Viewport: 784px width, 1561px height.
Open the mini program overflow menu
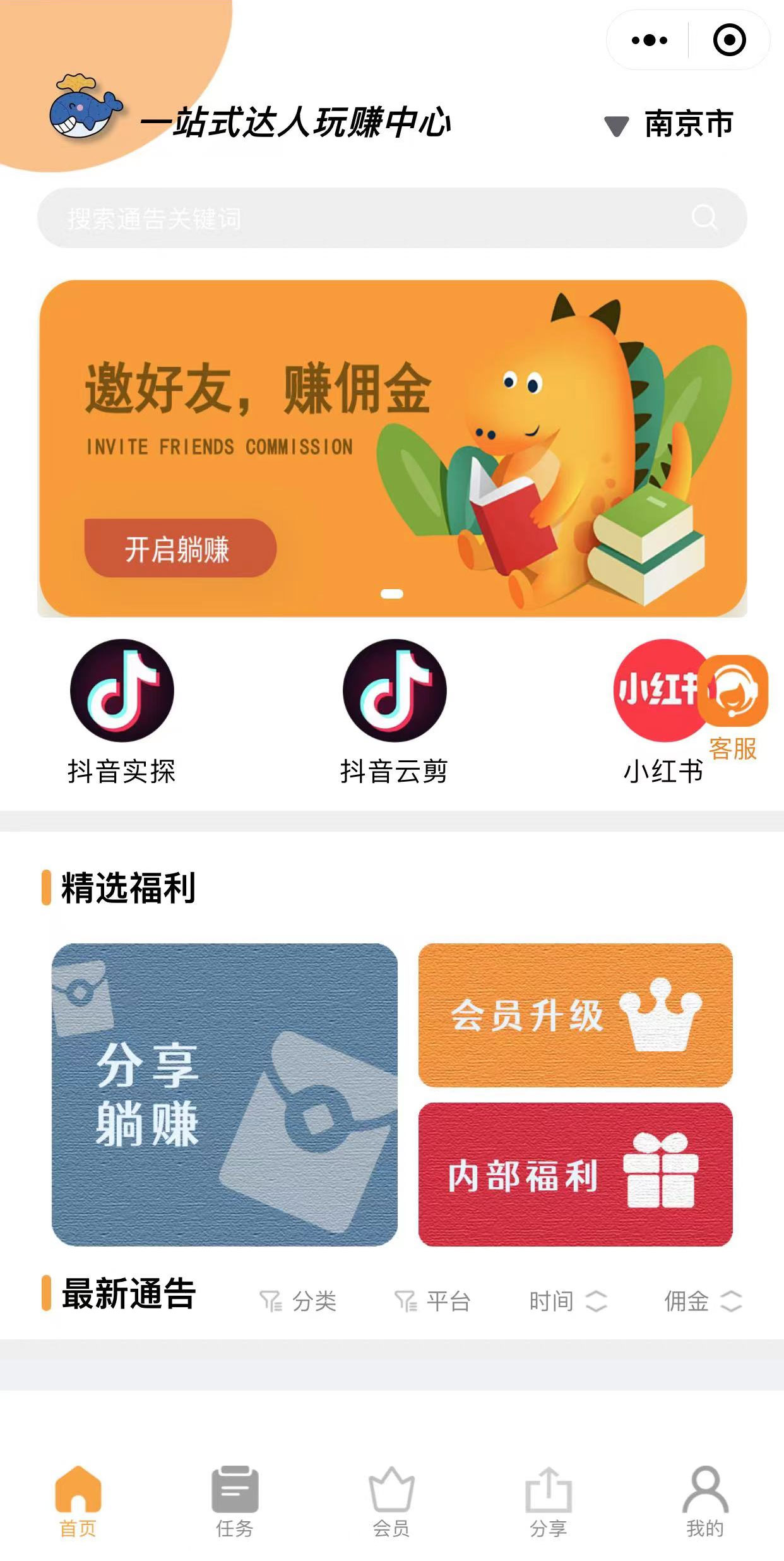pos(649,40)
